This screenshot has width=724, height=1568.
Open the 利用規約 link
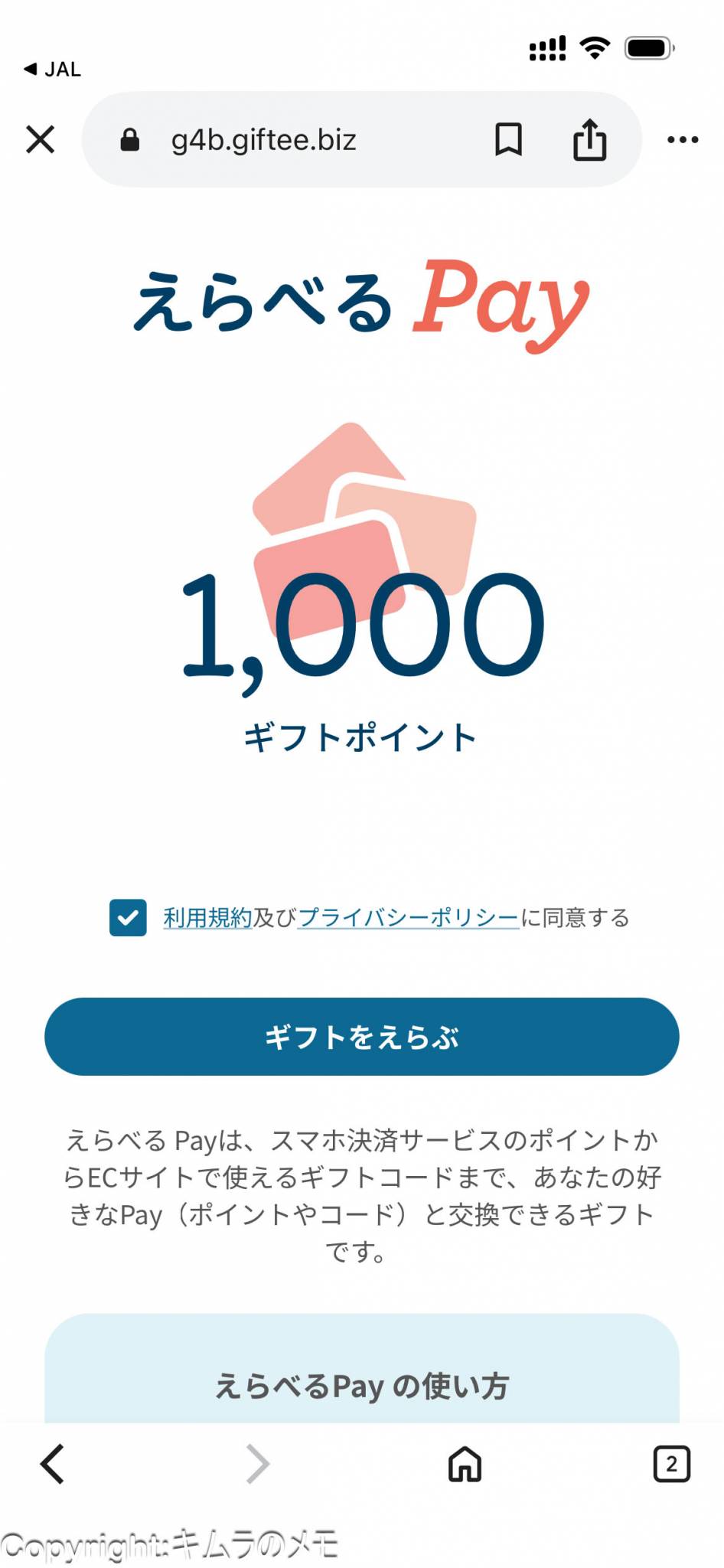point(207,917)
